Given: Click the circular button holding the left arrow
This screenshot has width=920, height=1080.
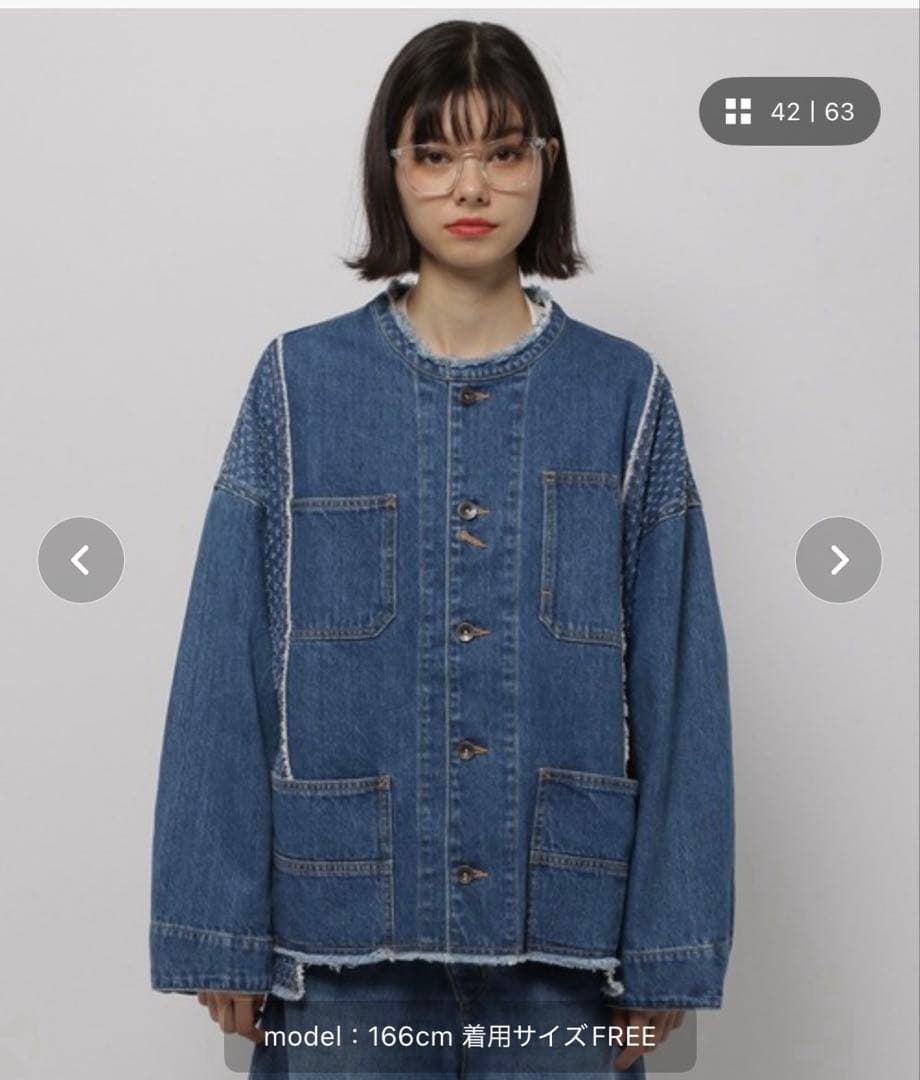Looking at the screenshot, I should coord(82,558).
